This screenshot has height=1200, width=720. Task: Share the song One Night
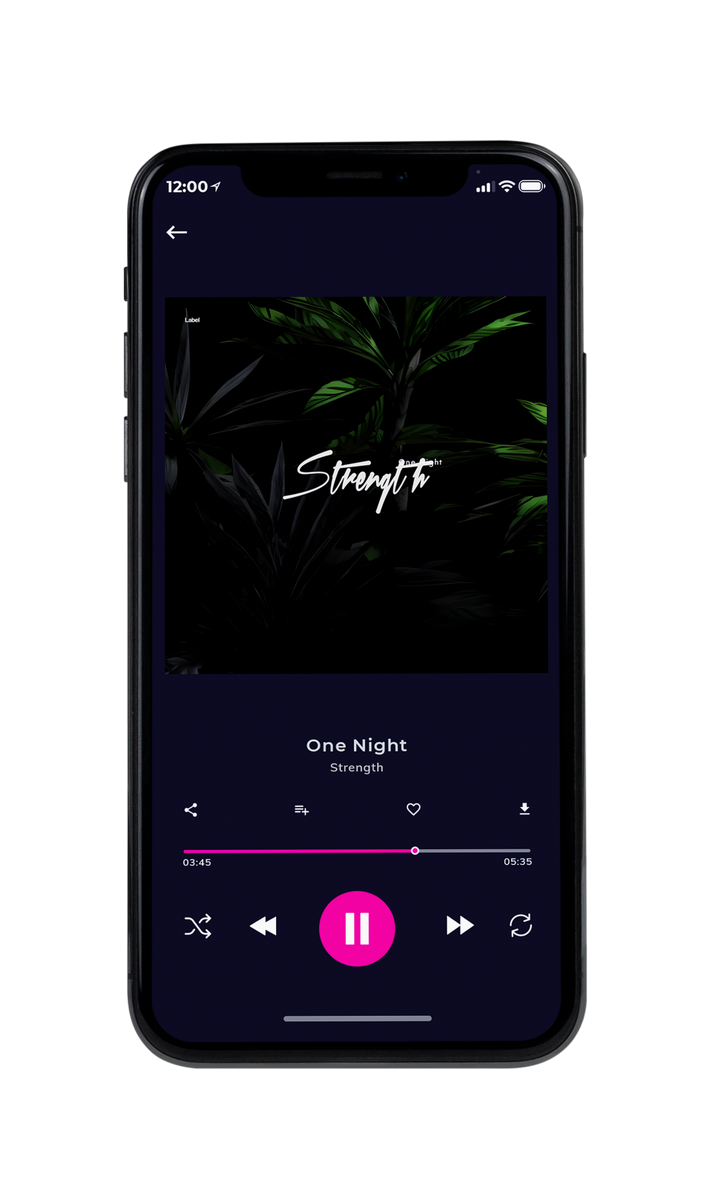click(x=191, y=810)
